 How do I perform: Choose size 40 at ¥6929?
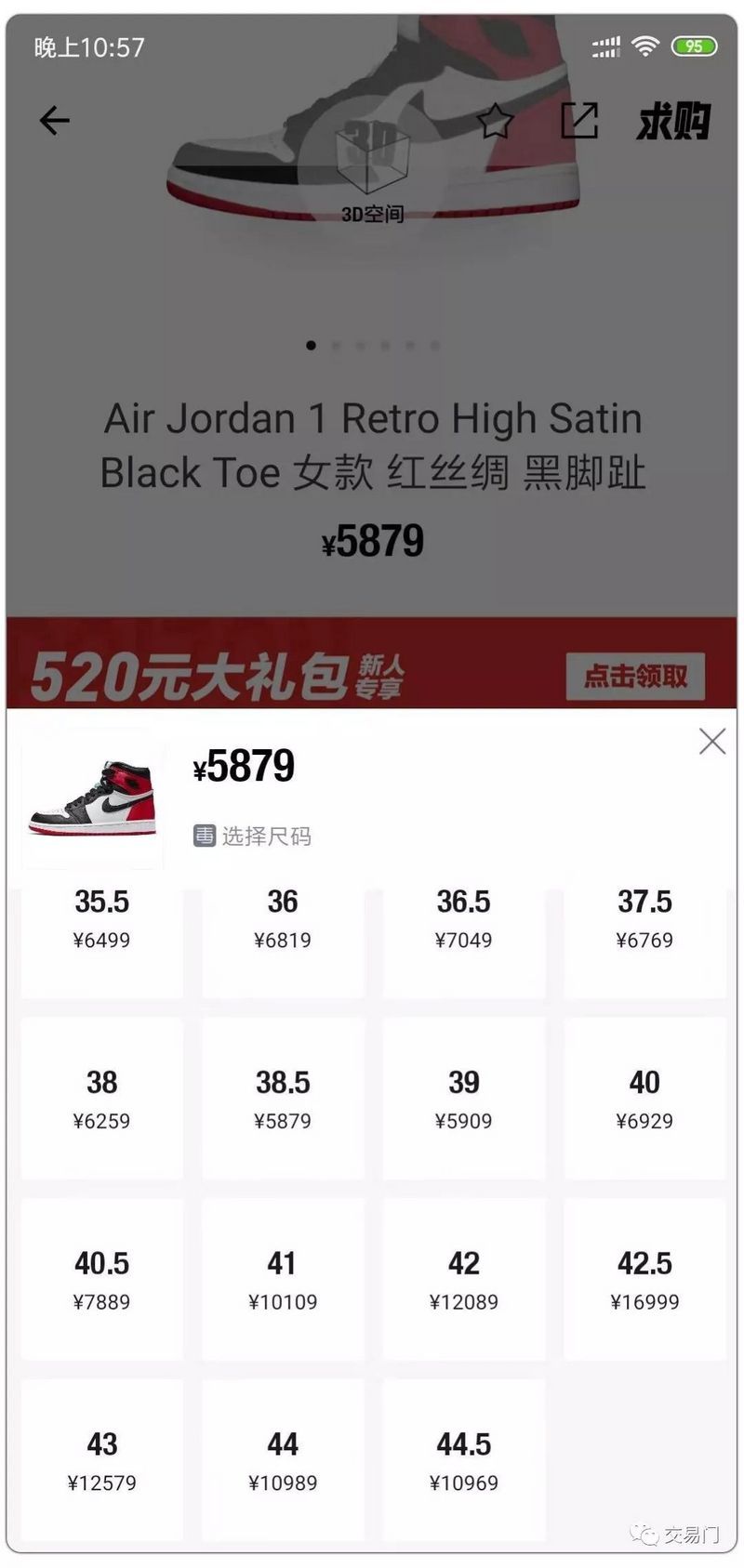pyautogui.click(x=644, y=1099)
